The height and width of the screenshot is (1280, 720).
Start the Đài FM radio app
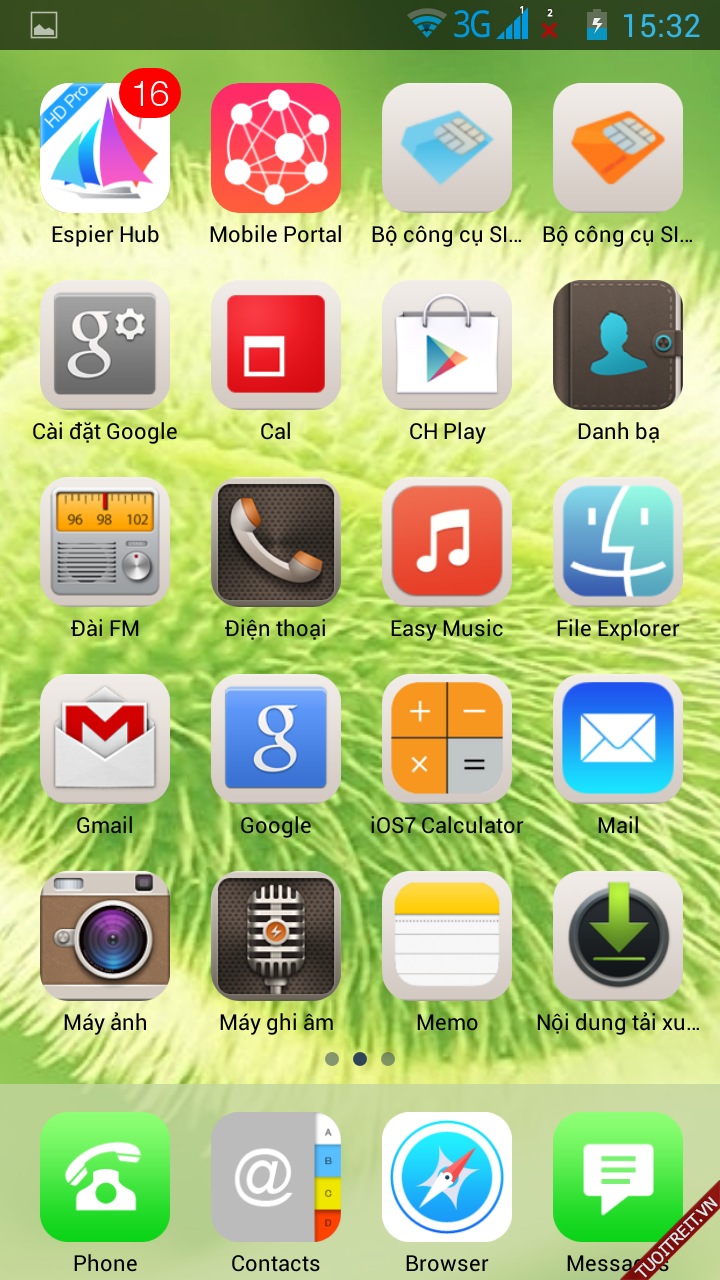pyautogui.click(x=105, y=542)
